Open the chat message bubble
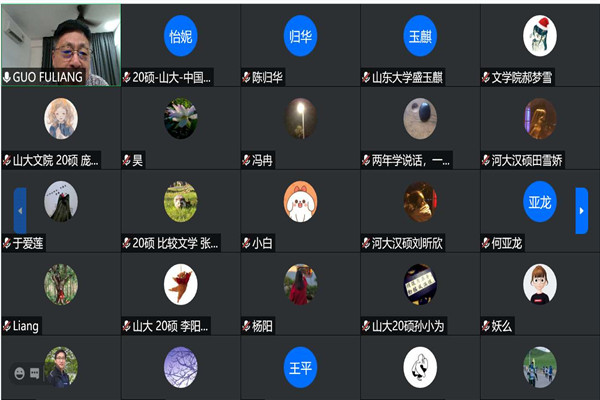Screen dimensions: 600x400 pos(34,373)
